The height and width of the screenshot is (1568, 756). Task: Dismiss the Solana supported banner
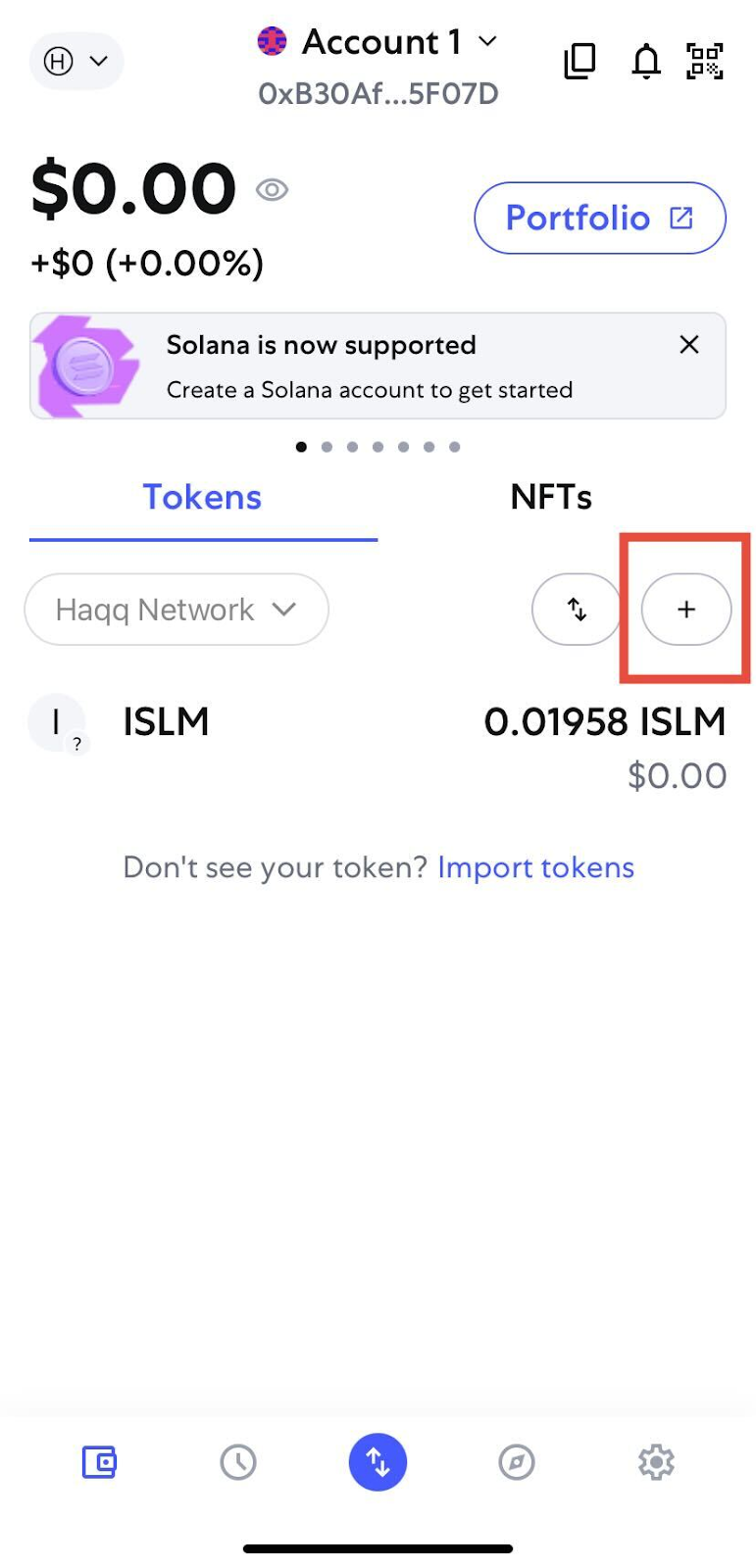(x=689, y=344)
